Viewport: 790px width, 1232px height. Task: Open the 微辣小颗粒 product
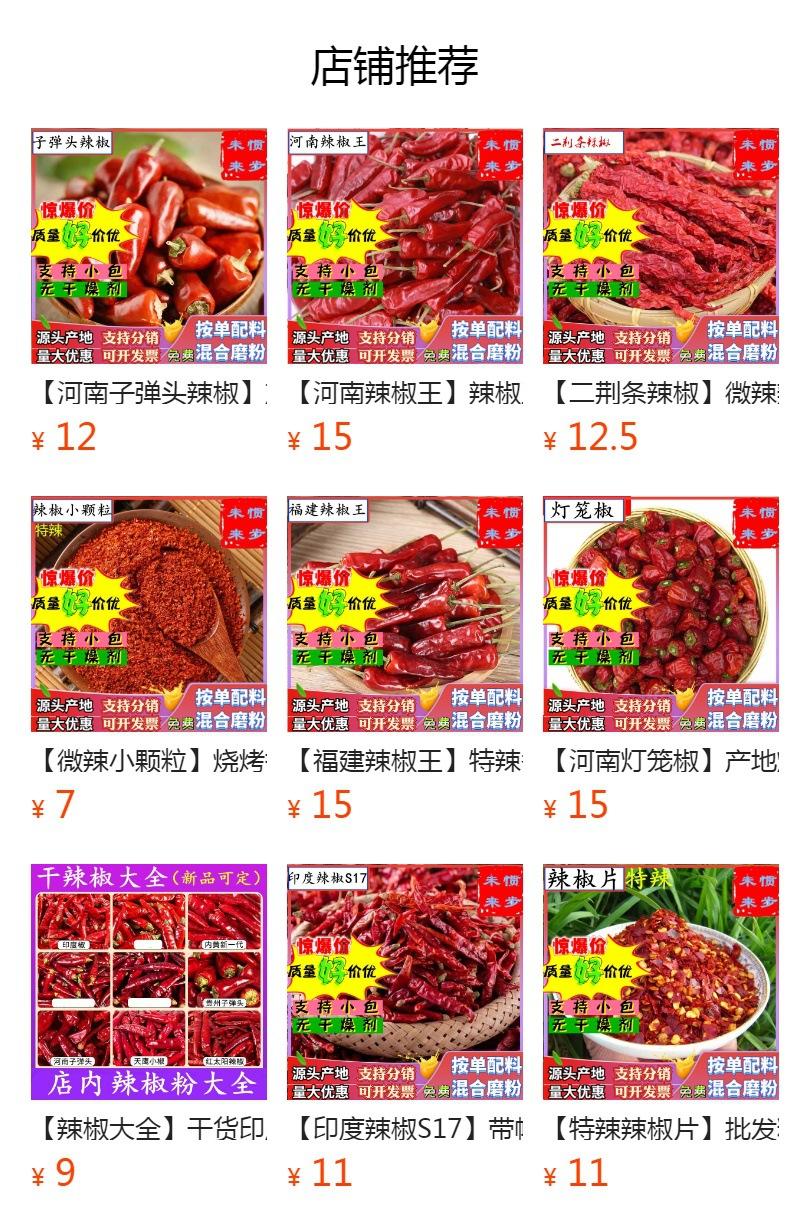pos(149,615)
